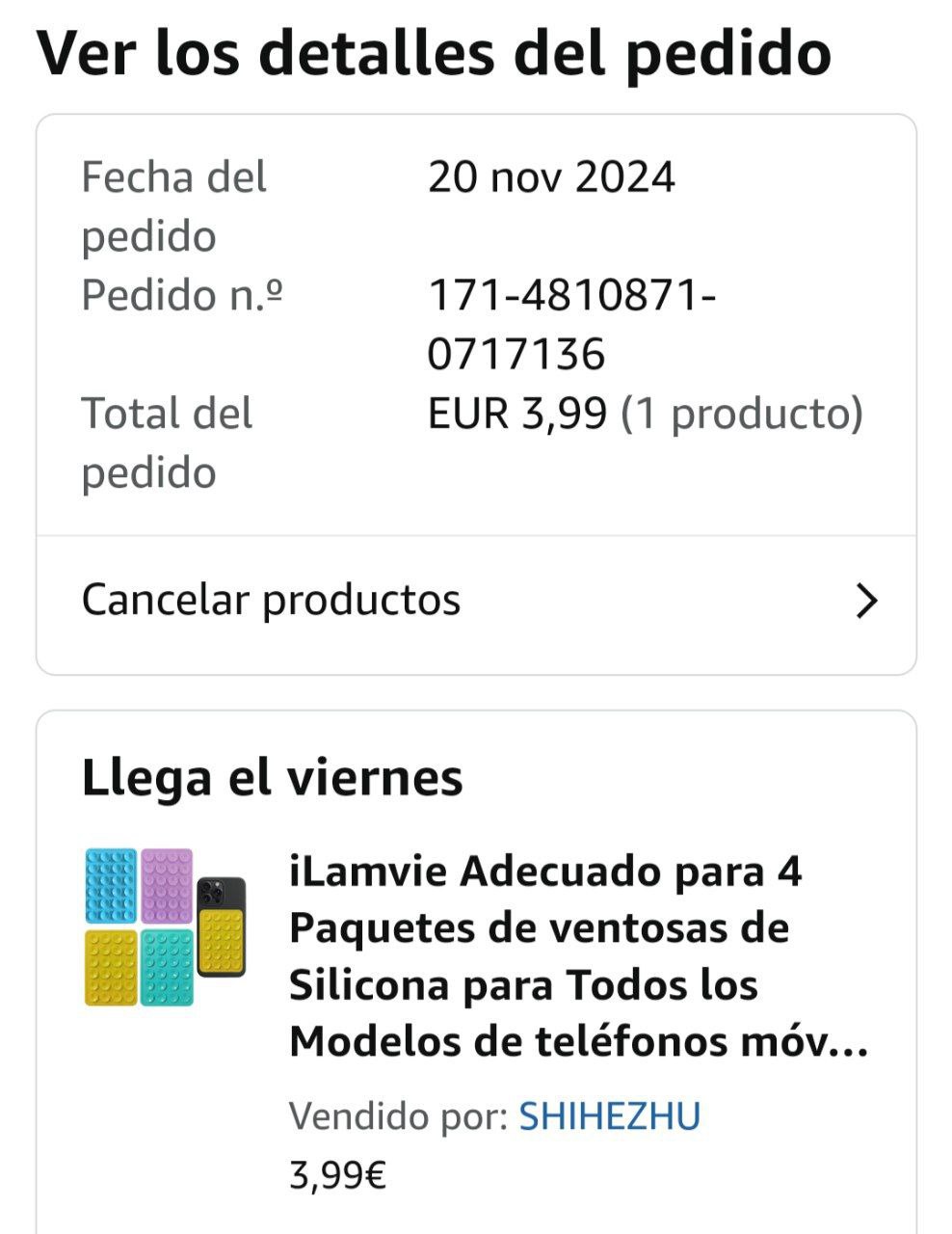This screenshot has height=1234, width=952.
Task: Open seller SHIHEZHU's page
Action: tap(609, 1116)
